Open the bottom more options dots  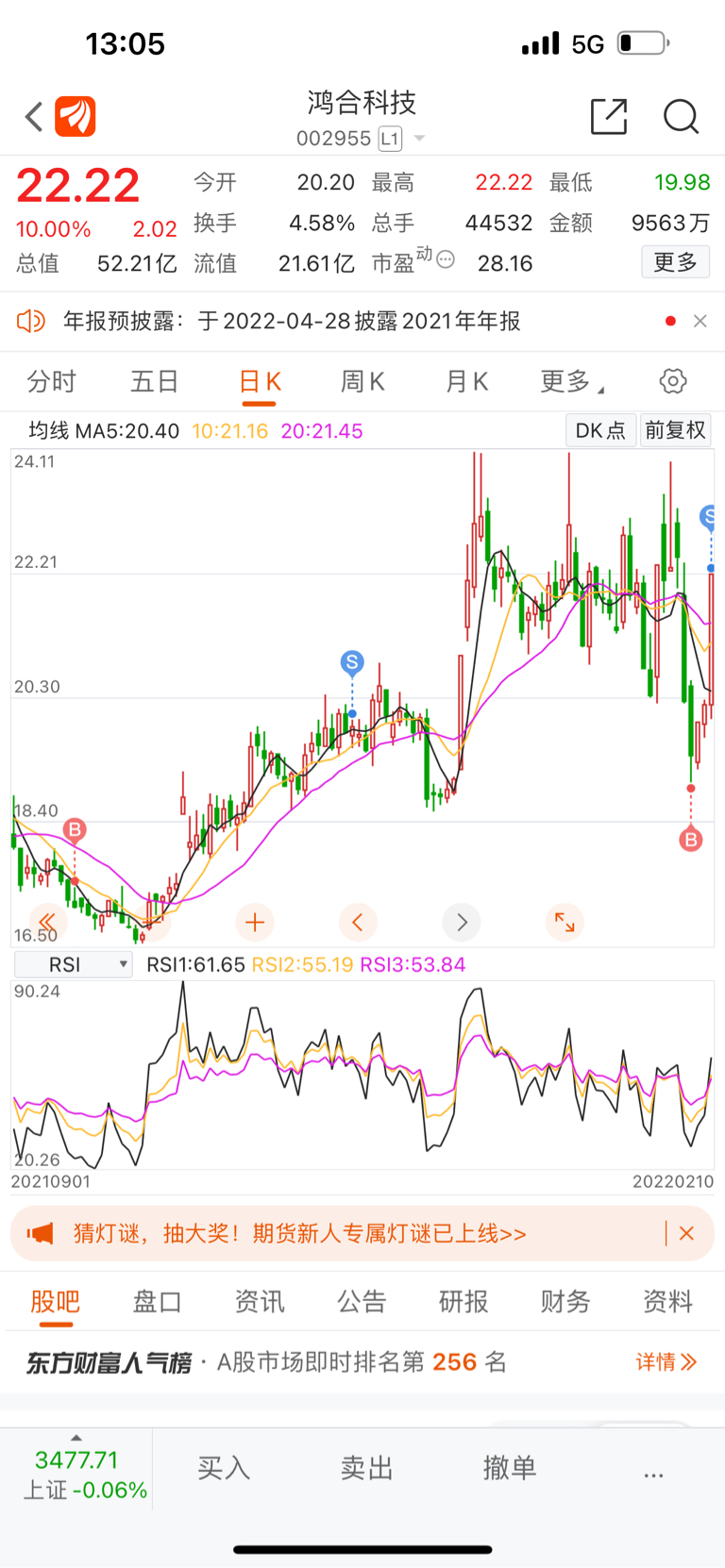pyautogui.click(x=653, y=1474)
